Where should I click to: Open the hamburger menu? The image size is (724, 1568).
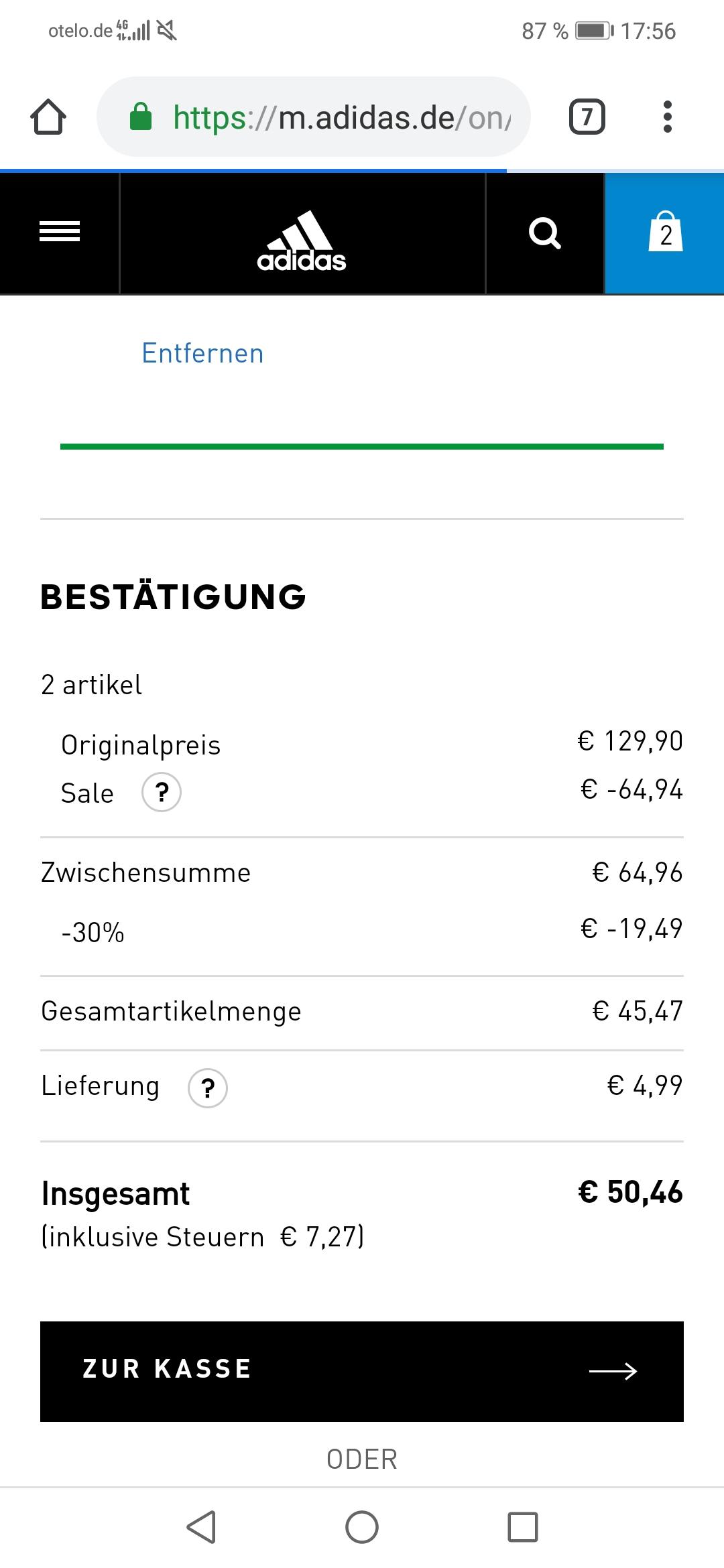click(x=60, y=233)
